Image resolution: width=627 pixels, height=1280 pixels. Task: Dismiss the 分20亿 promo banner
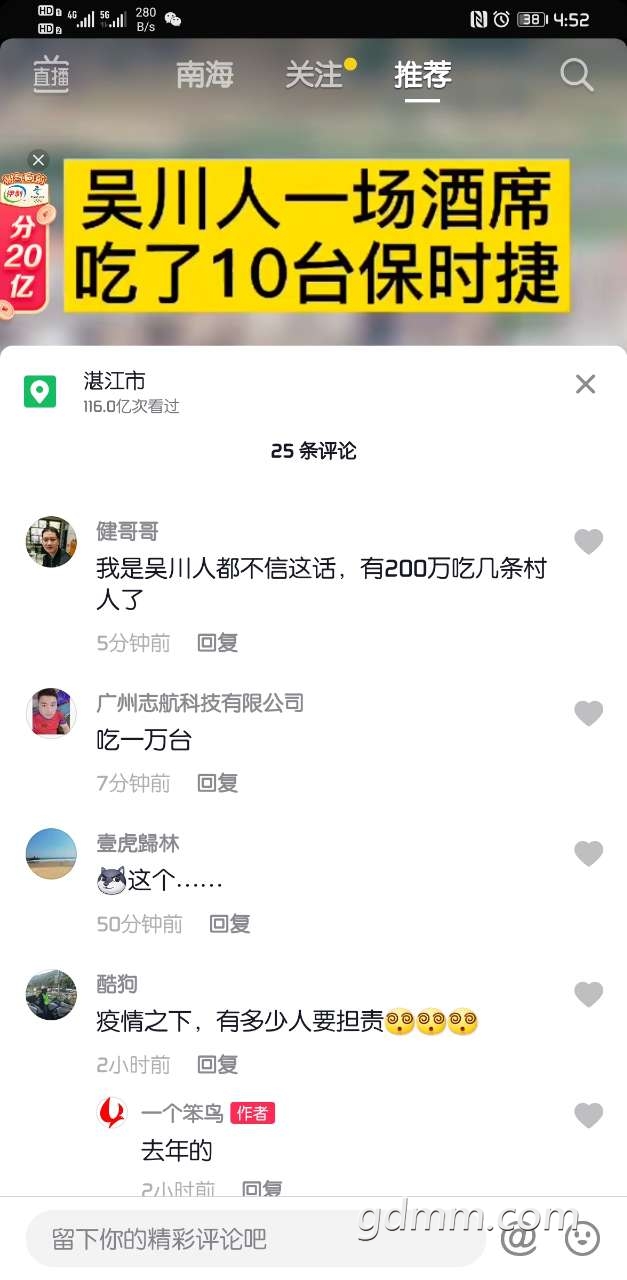pos(38,160)
